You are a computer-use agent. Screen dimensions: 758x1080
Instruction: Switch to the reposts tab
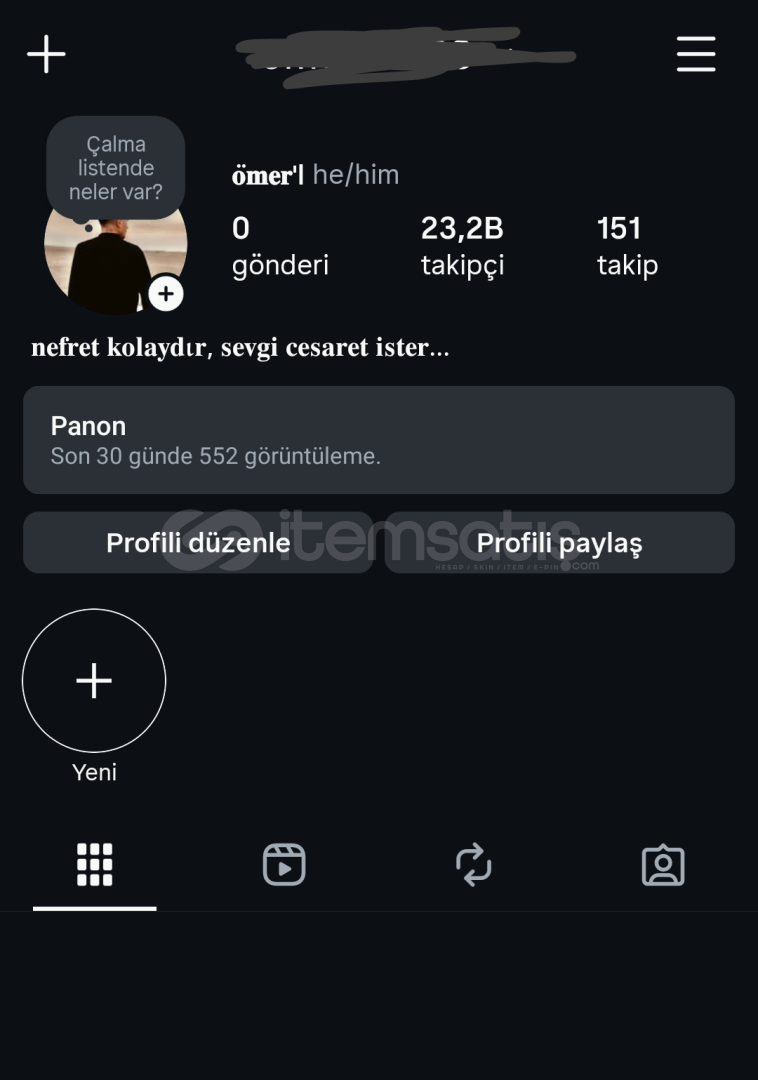[x=473, y=865]
